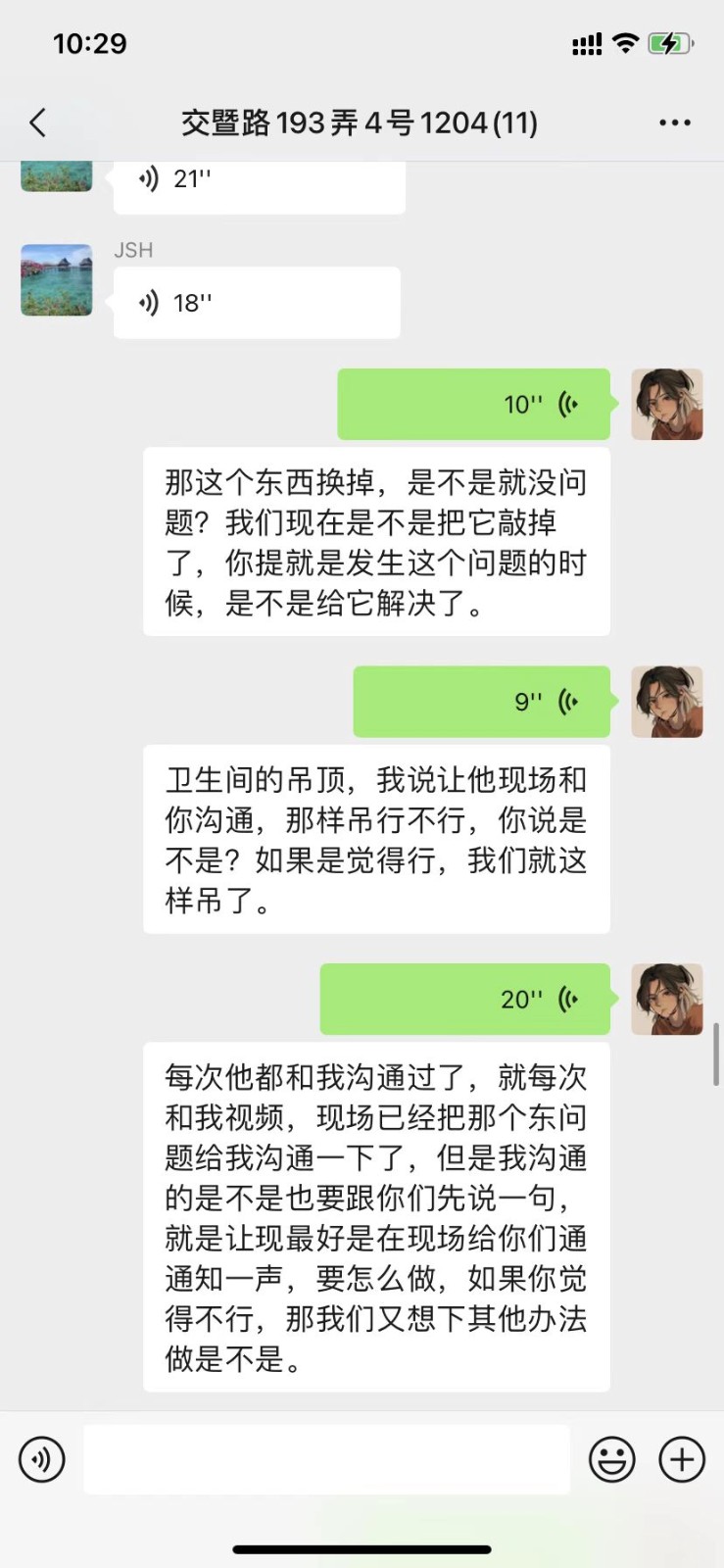This screenshot has width=724, height=1568.
Task: Play the sent 10-second voice message
Action: tap(473, 404)
